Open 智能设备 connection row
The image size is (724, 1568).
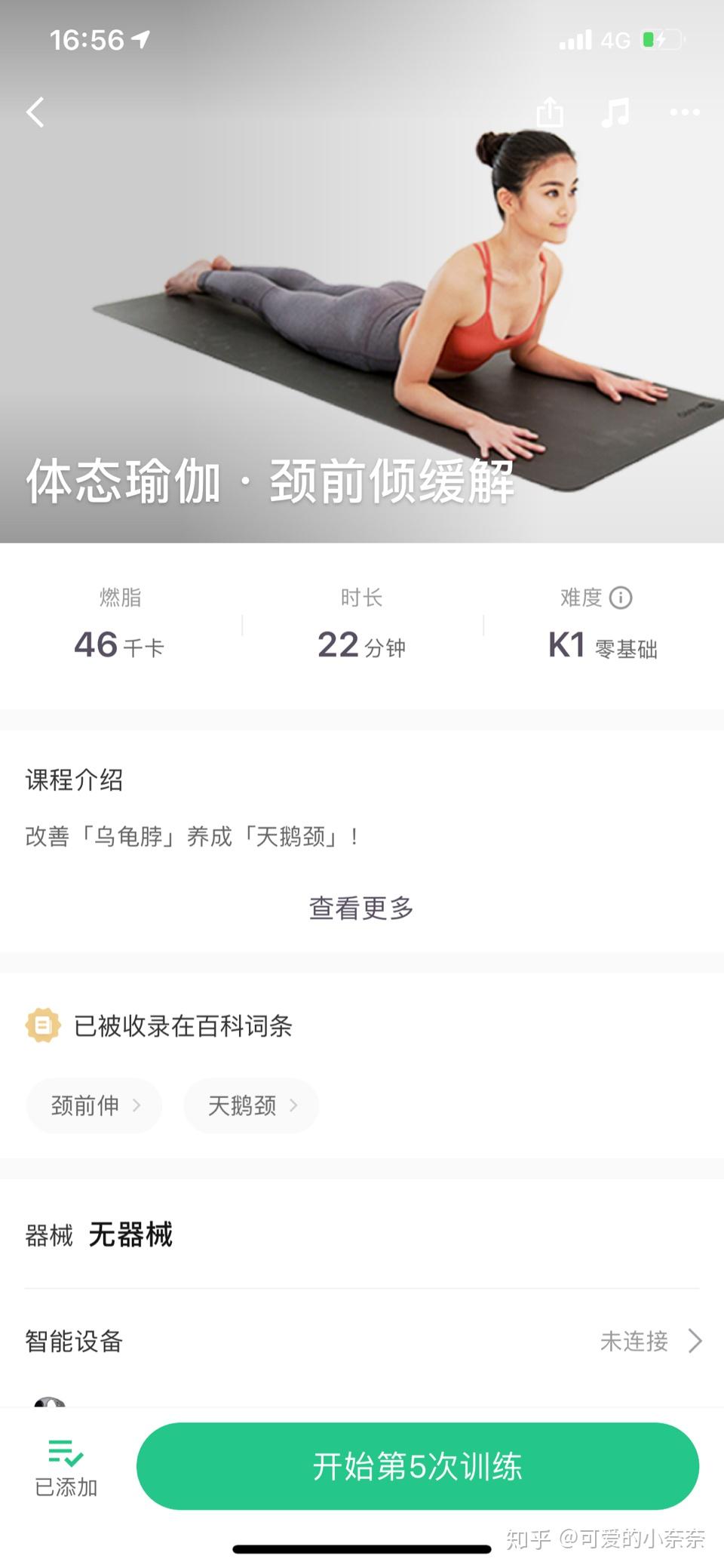(362, 1341)
